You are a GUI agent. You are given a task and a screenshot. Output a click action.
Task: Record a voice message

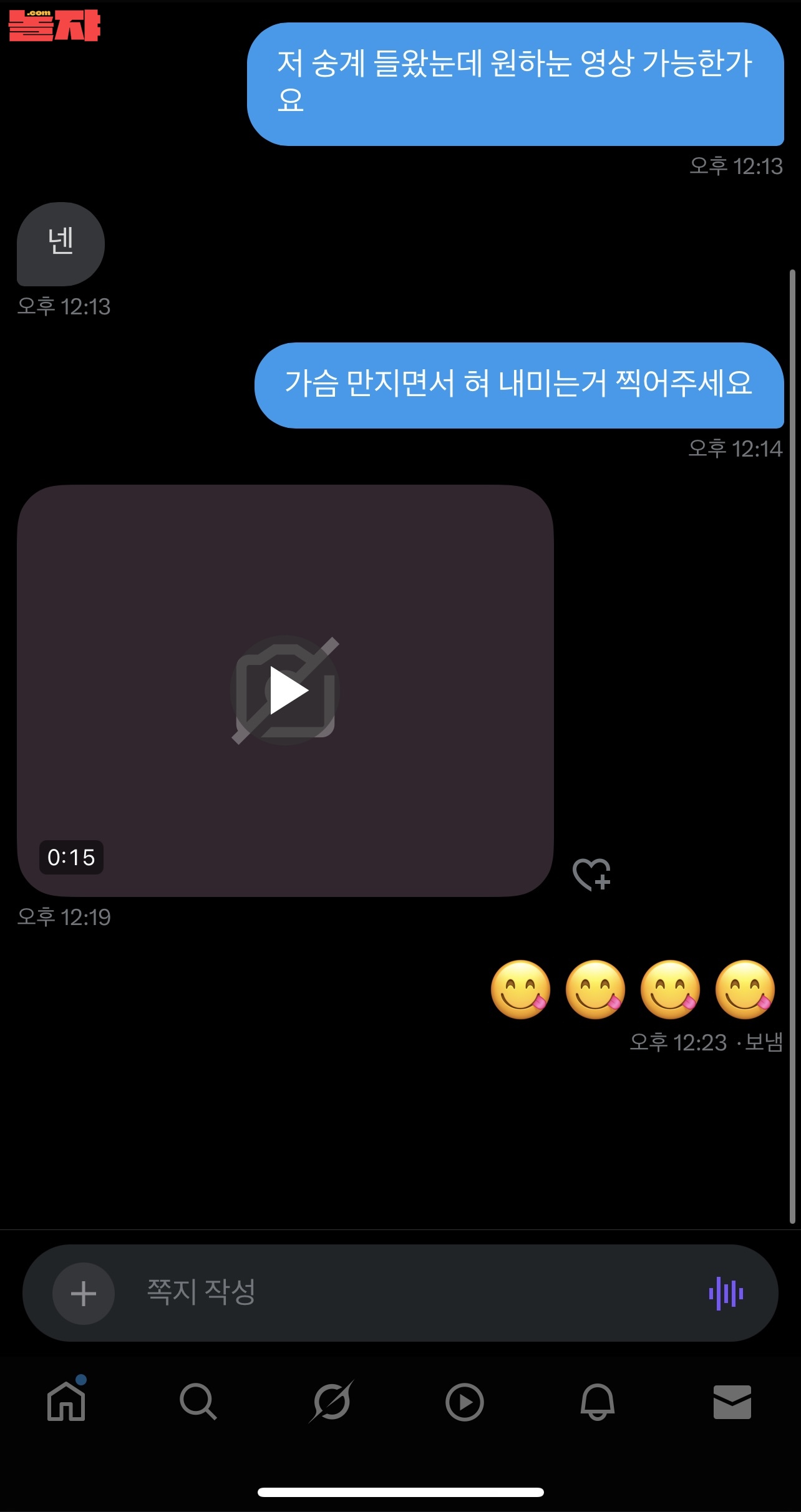(726, 1293)
